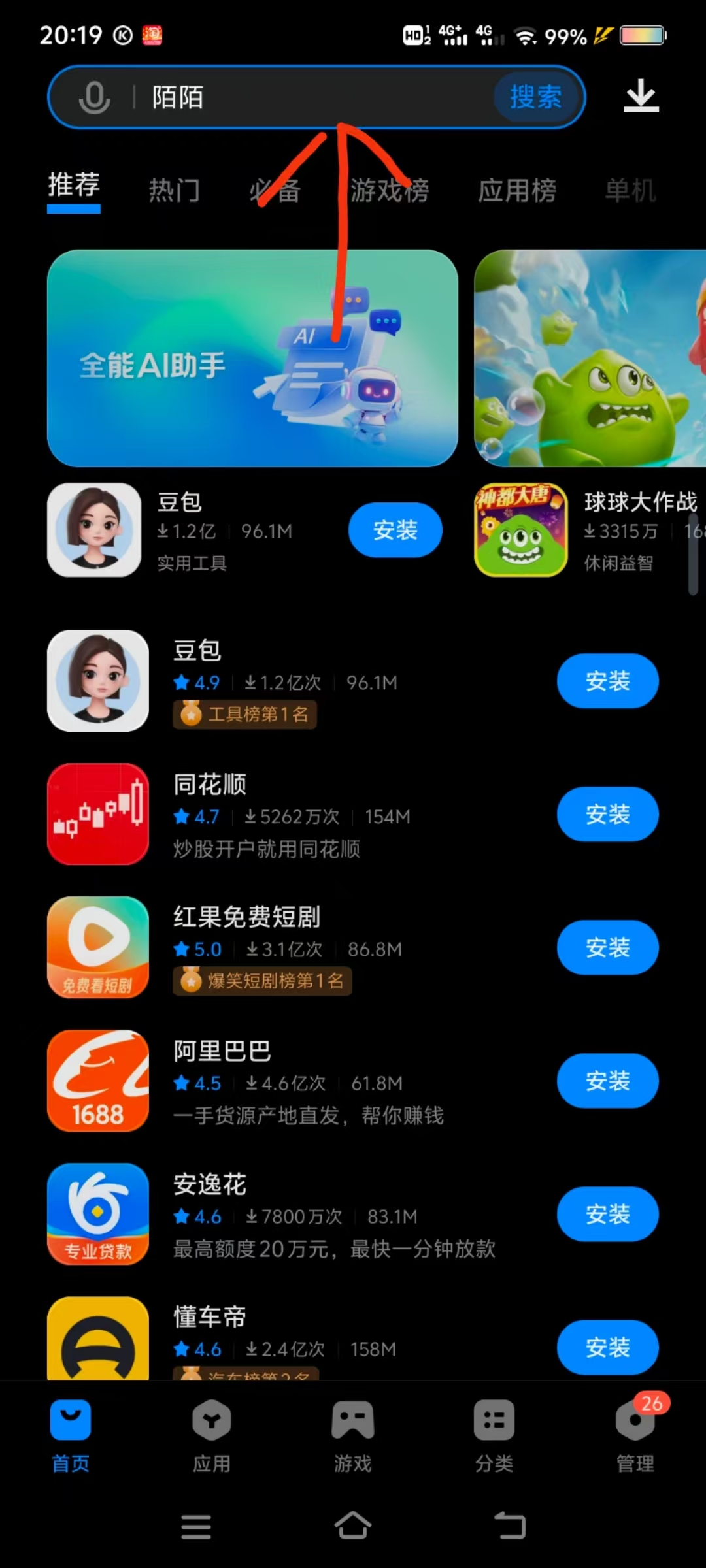The height and width of the screenshot is (1568, 706).
Task: Tap the system home button
Action: point(353,1526)
